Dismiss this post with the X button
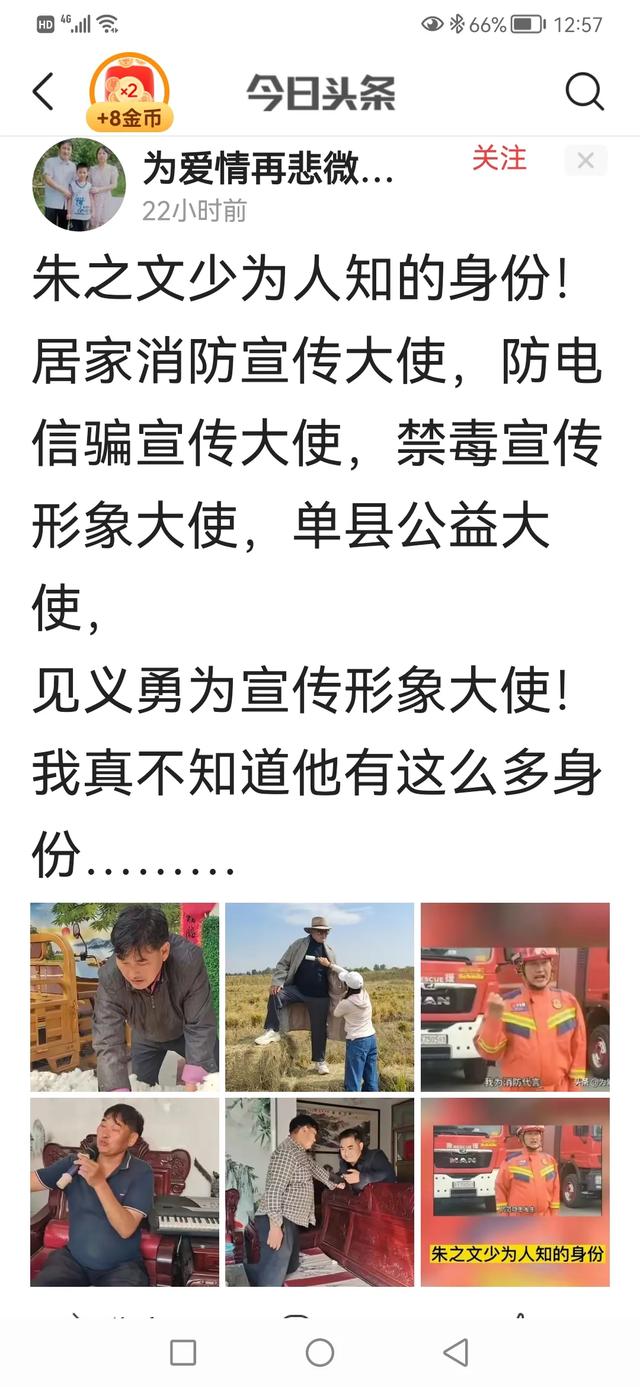Image resolution: width=640 pixels, height=1387 pixels. tap(586, 160)
